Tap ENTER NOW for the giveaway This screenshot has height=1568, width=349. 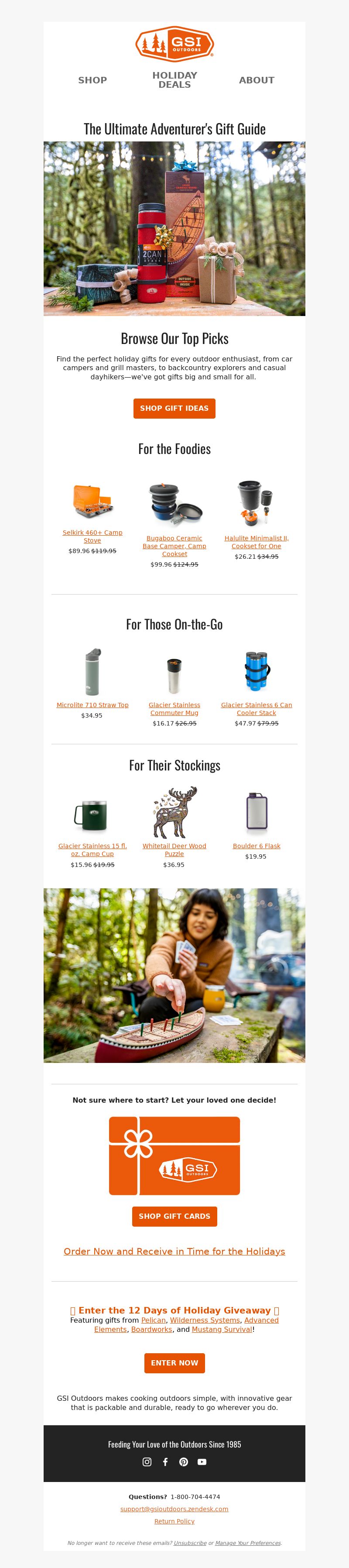[x=174, y=1363]
